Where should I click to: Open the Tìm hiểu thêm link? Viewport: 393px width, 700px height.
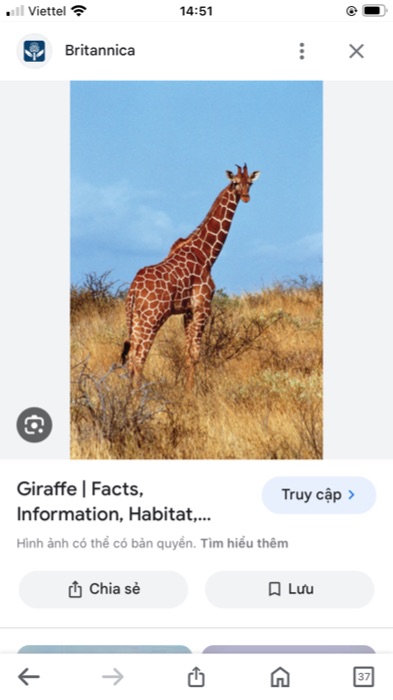pyautogui.click(x=244, y=543)
